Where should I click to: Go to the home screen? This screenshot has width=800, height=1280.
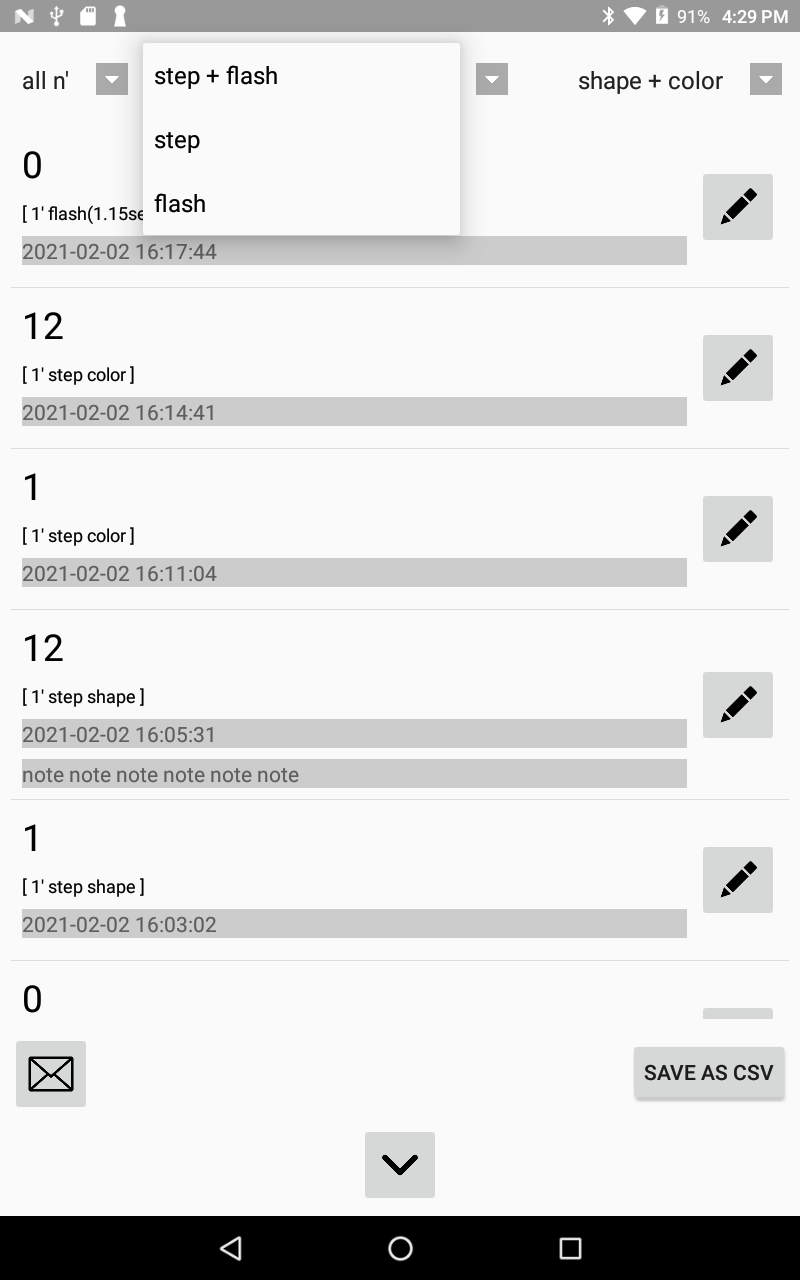pyautogui.click(x=400, y=1248)
